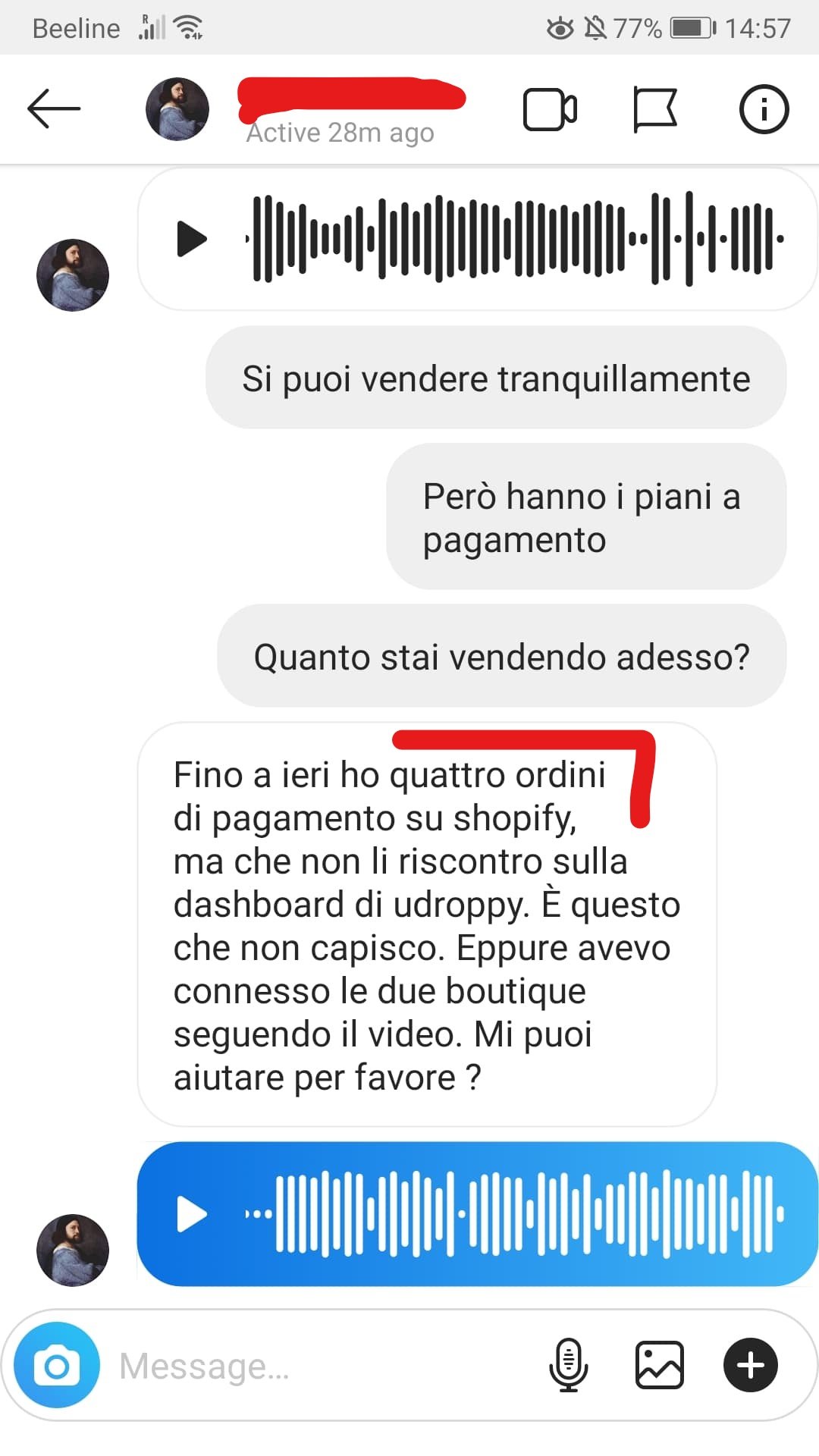Flag this conversation
Screen dimensions: 819x1456
point(654,110)
